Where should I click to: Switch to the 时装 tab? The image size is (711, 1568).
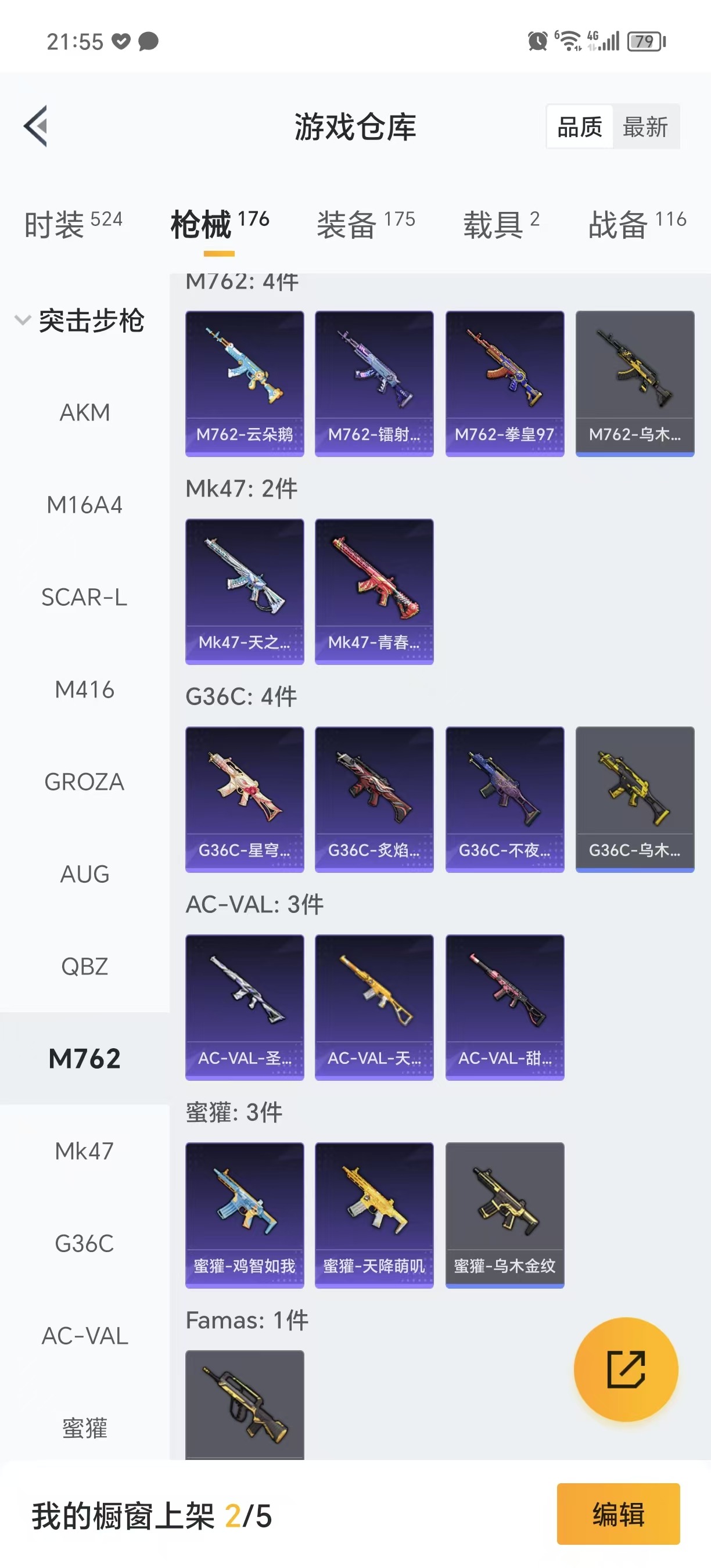pos(73,224)
